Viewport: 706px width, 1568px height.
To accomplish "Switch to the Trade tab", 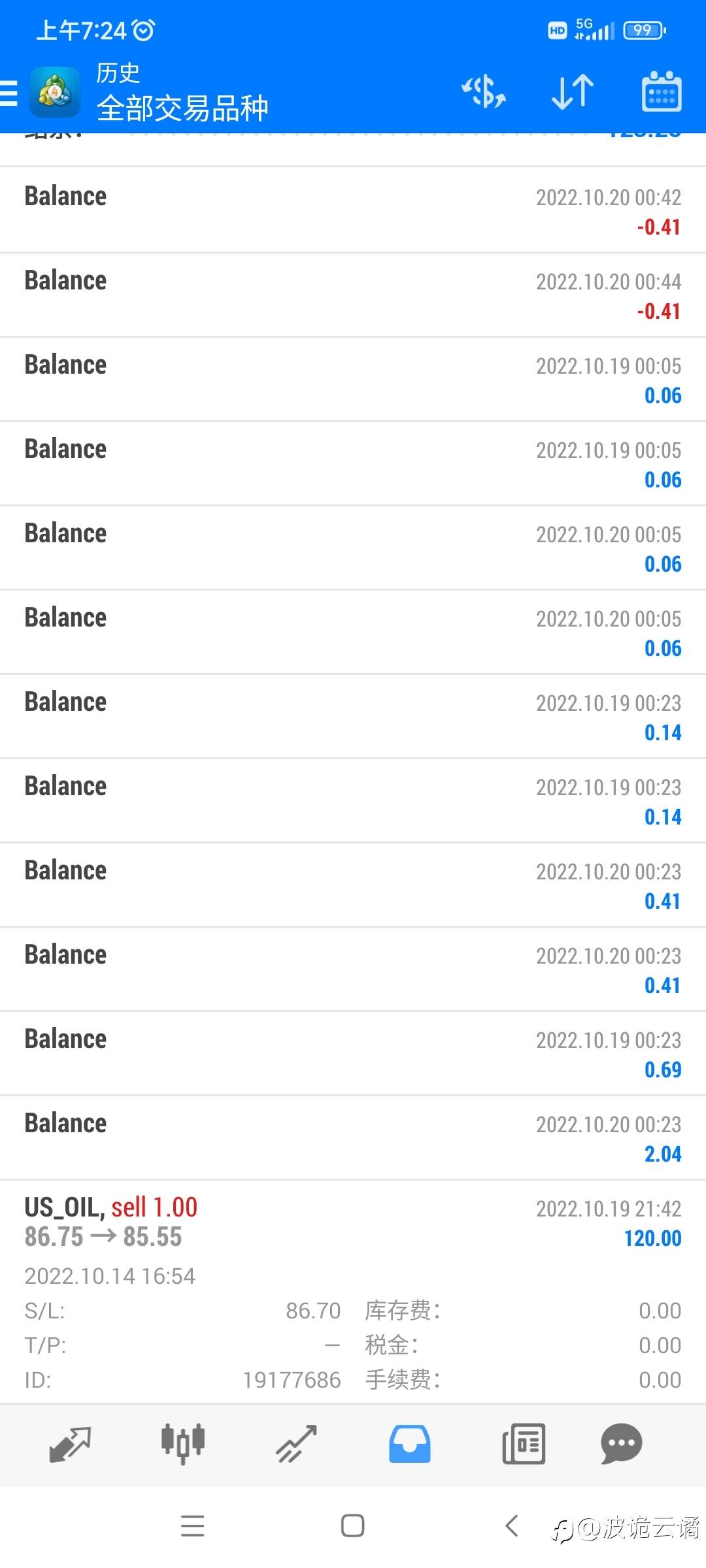I will pyautogui.click(x=296, y=1444).
